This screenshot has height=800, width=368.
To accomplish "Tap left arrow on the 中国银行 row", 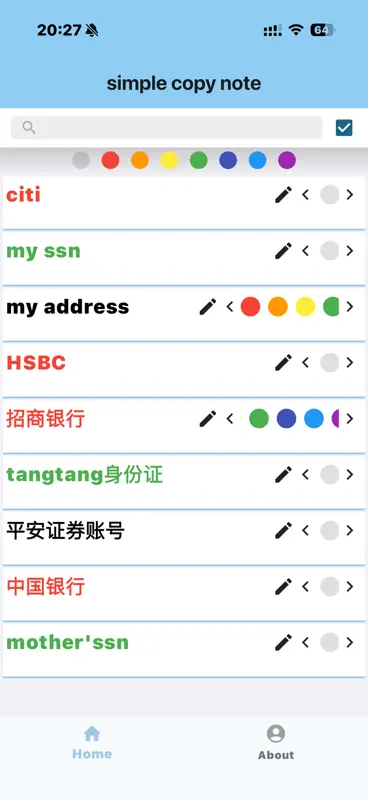I will coord(305,587).
